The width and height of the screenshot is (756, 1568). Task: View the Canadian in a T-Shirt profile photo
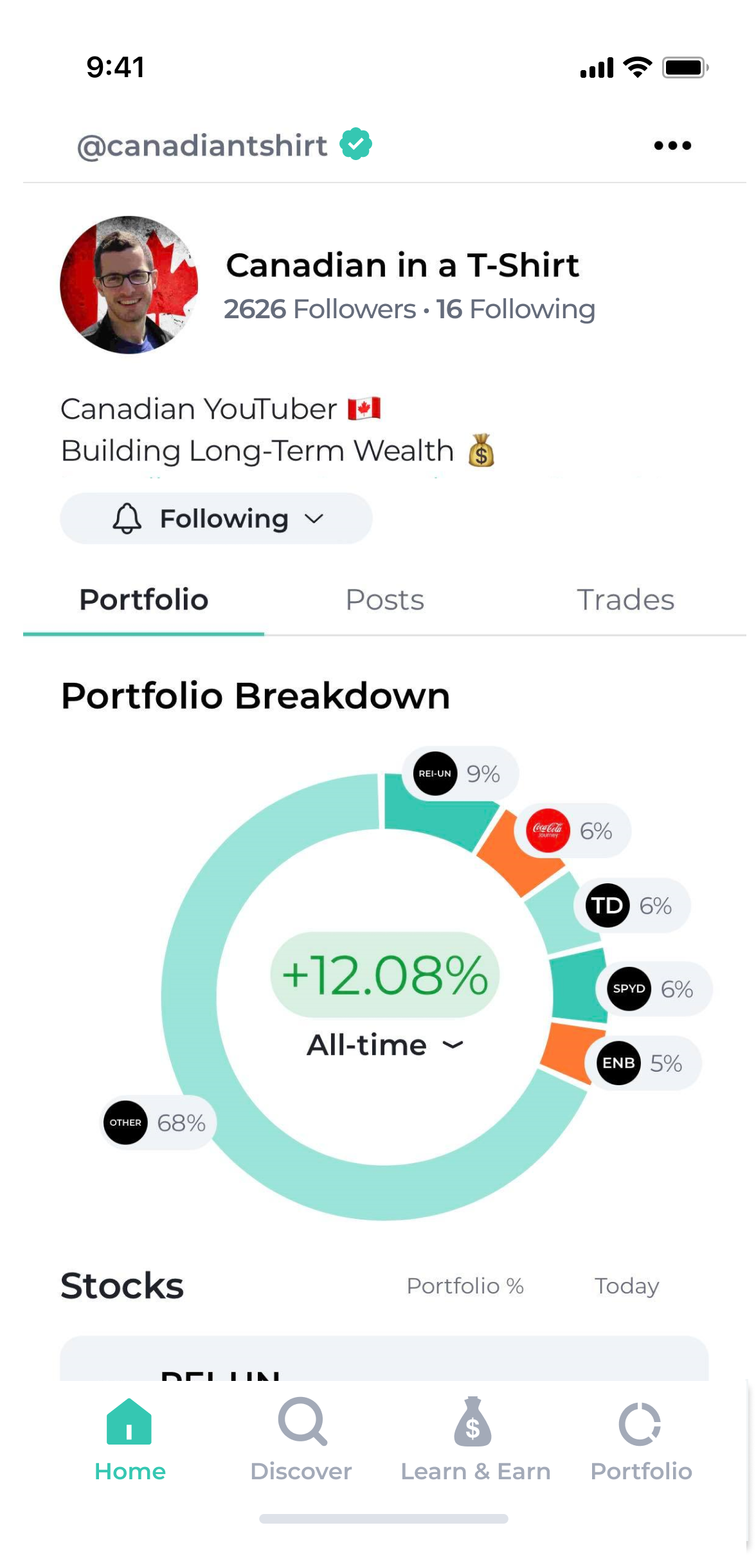(129, 285)
